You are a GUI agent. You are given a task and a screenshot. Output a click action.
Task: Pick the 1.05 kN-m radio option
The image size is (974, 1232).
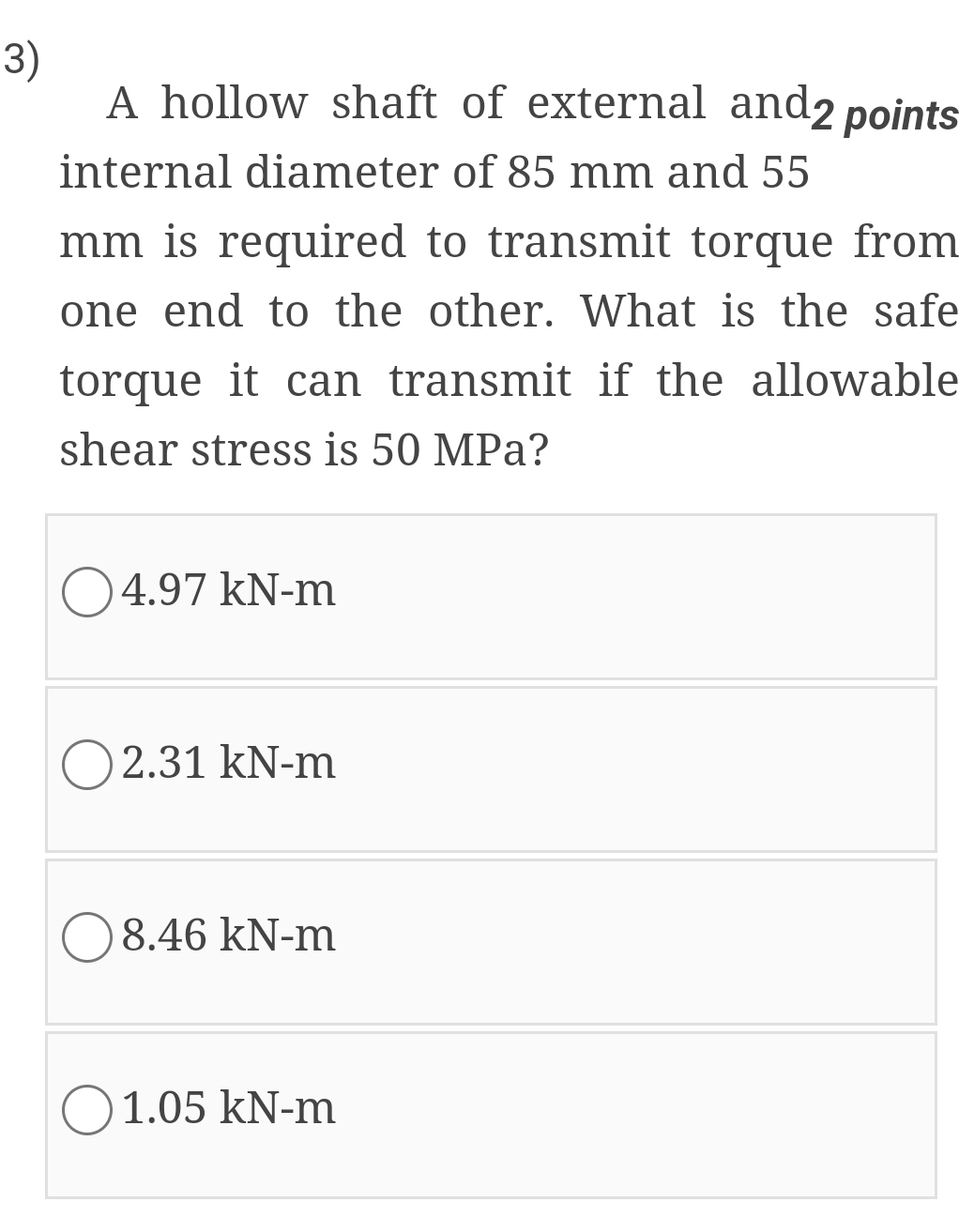(88, 1109)
